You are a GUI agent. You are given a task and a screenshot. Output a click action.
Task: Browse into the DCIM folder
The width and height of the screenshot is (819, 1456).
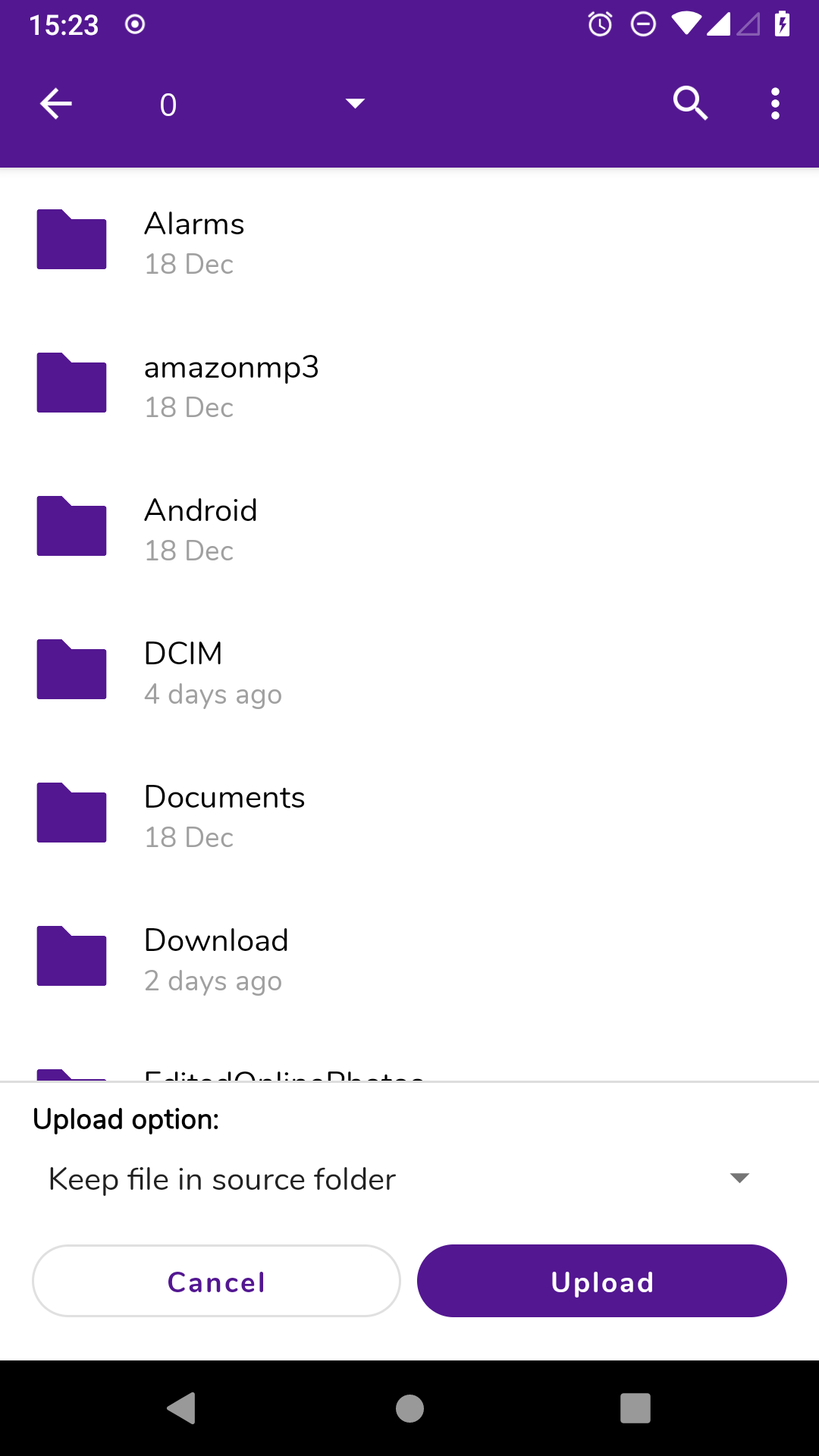[x=183, y=672]
